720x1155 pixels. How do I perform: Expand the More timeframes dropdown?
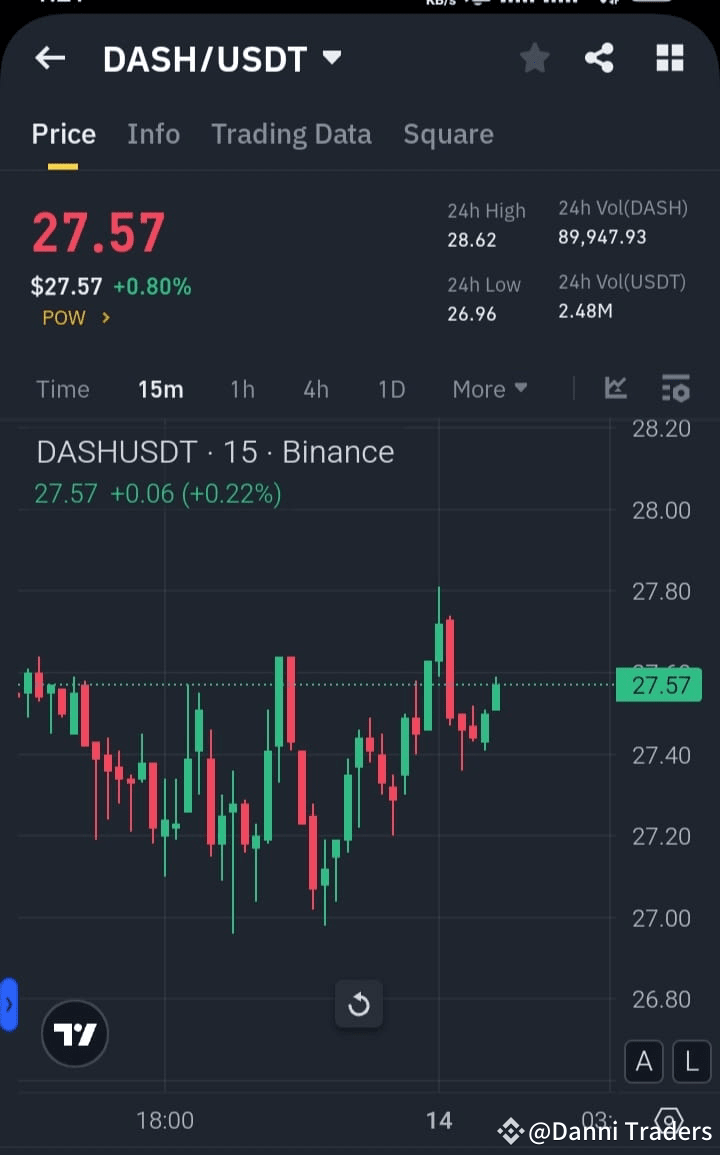[x=489, y=389]
